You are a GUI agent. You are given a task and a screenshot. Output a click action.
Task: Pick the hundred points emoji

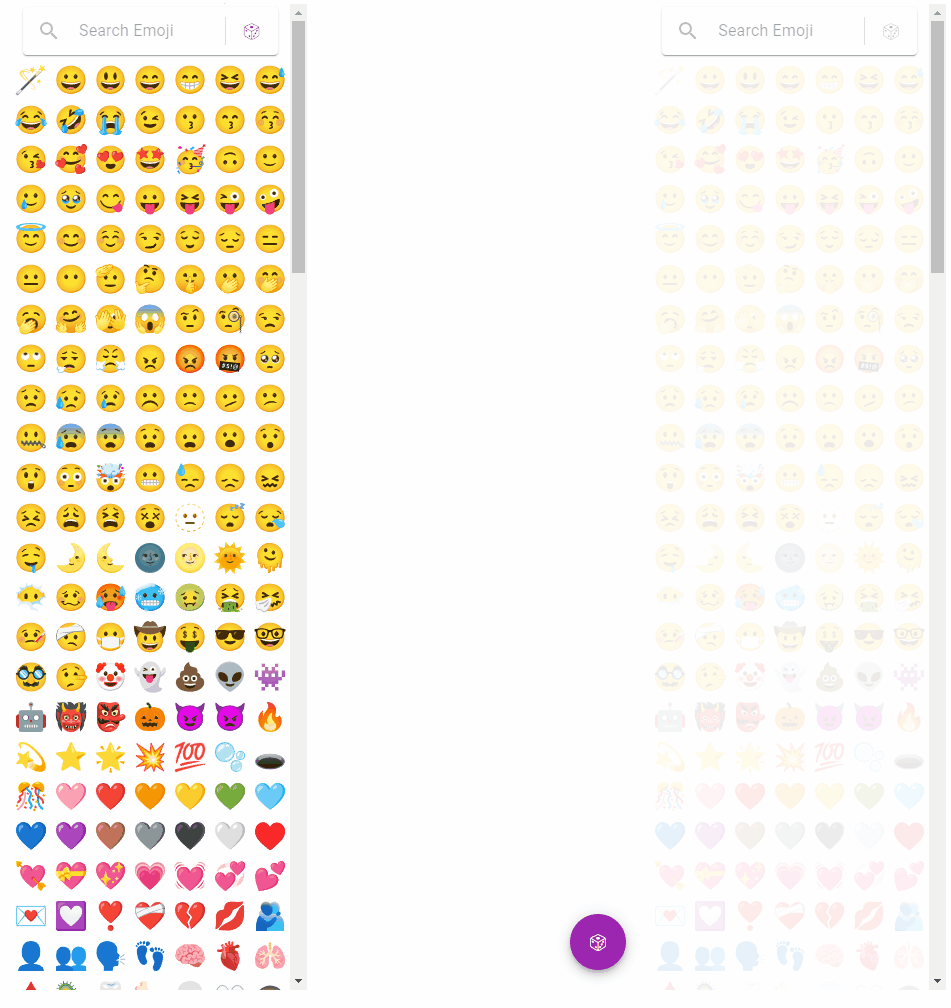pos(190,757)
